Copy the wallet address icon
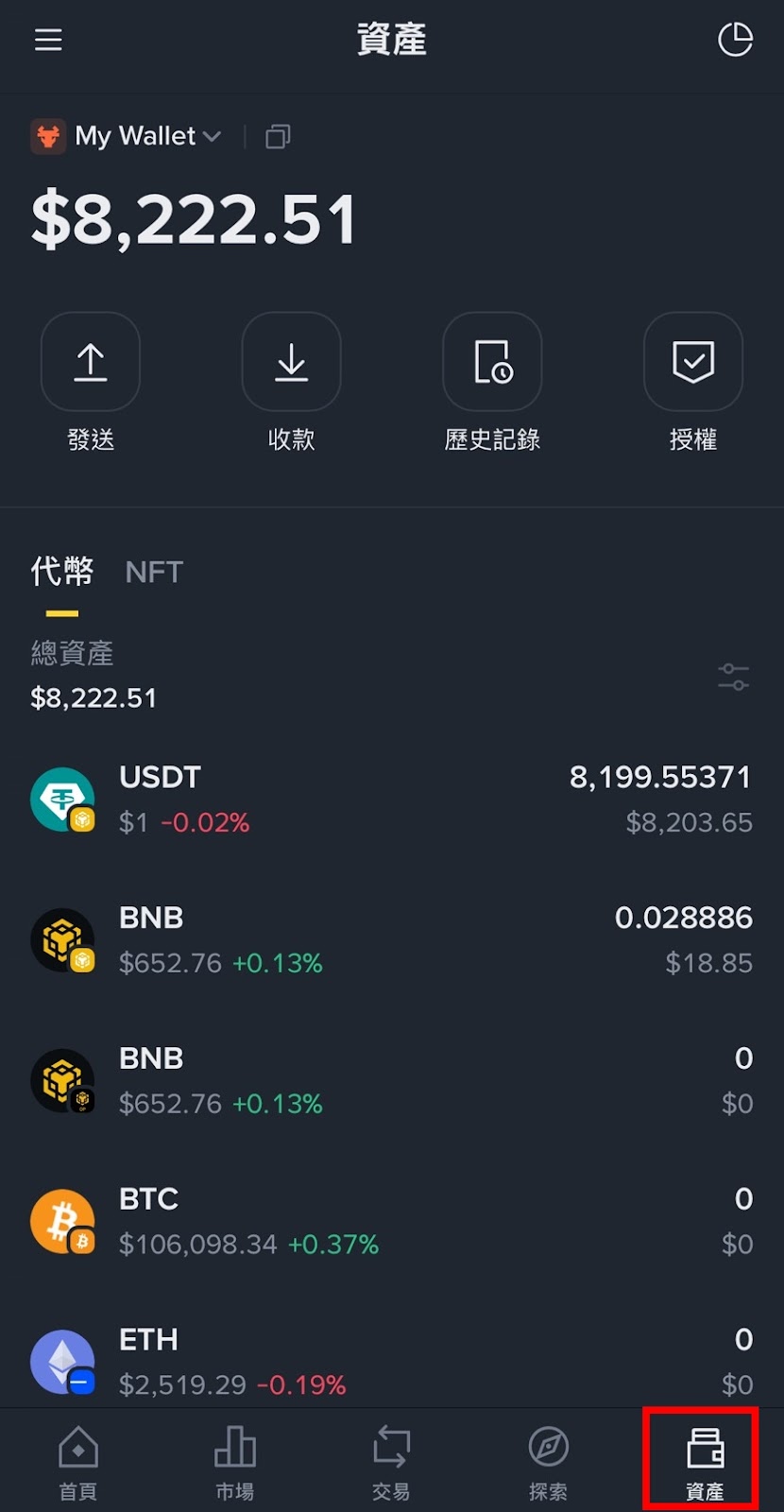This screenshot has width=784, height=1512. [x=277, y=136]
